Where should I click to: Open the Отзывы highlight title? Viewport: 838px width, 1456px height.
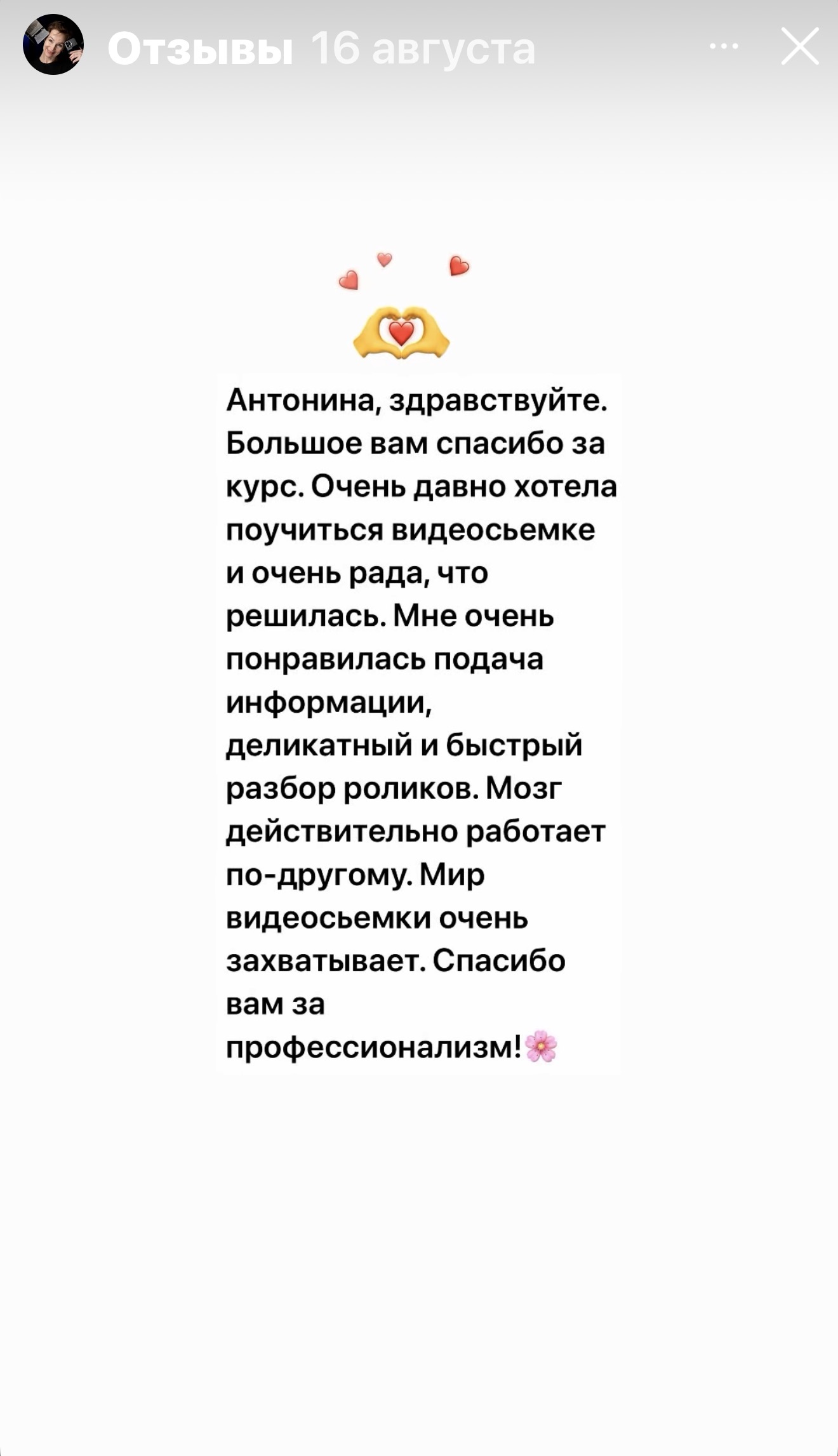[x=200, y=49]
